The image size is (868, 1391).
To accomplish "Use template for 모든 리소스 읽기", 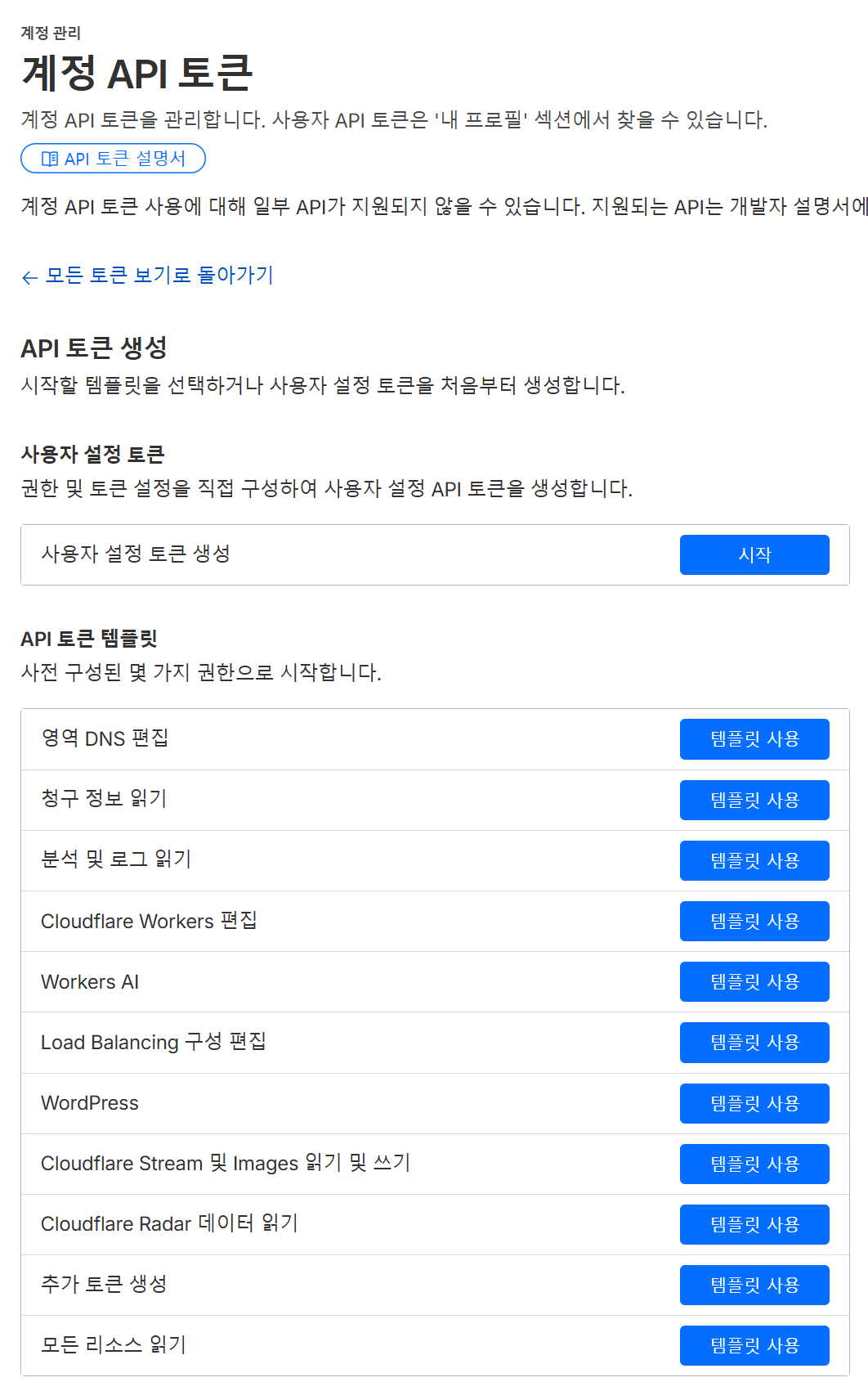I will [x=754, y=1345].
